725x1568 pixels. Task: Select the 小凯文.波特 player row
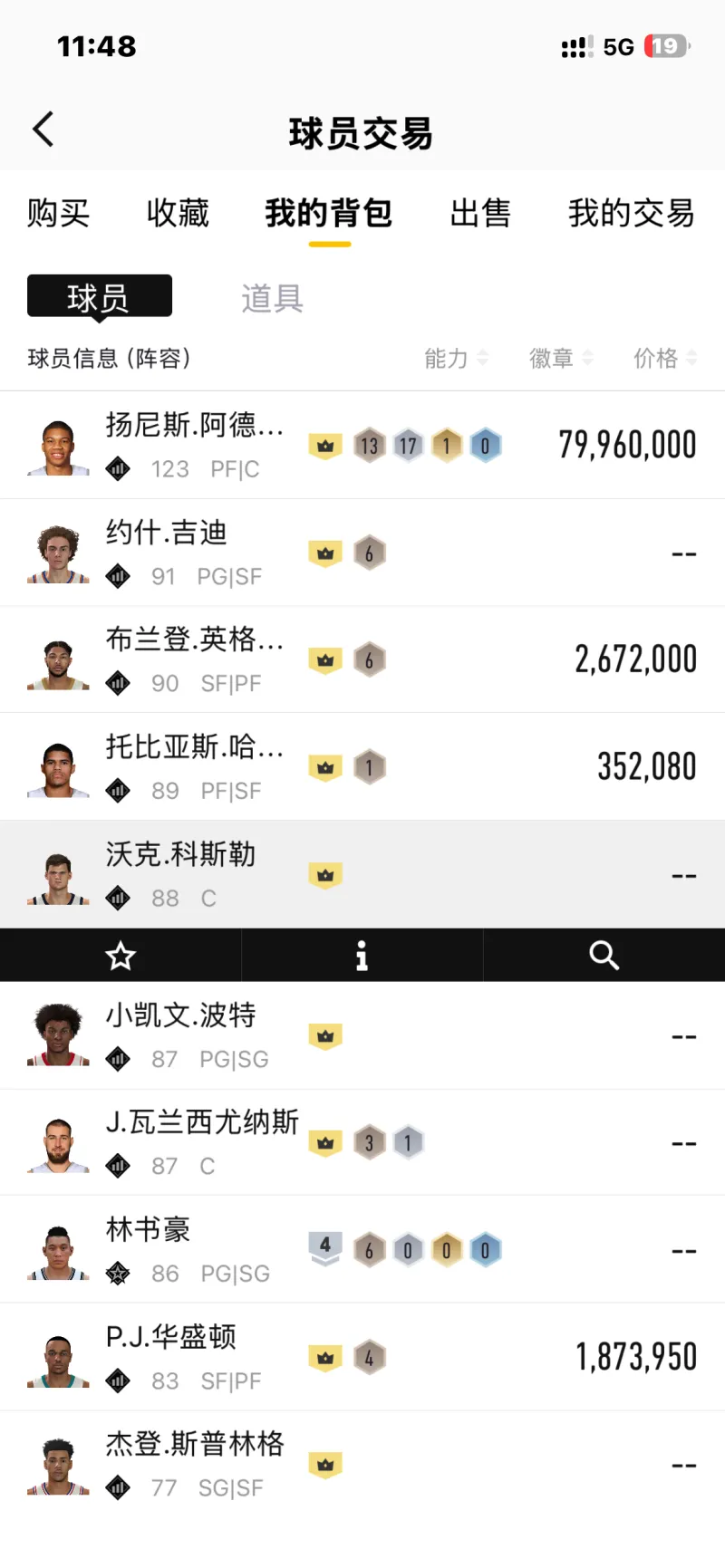[x=362, y=1035]
